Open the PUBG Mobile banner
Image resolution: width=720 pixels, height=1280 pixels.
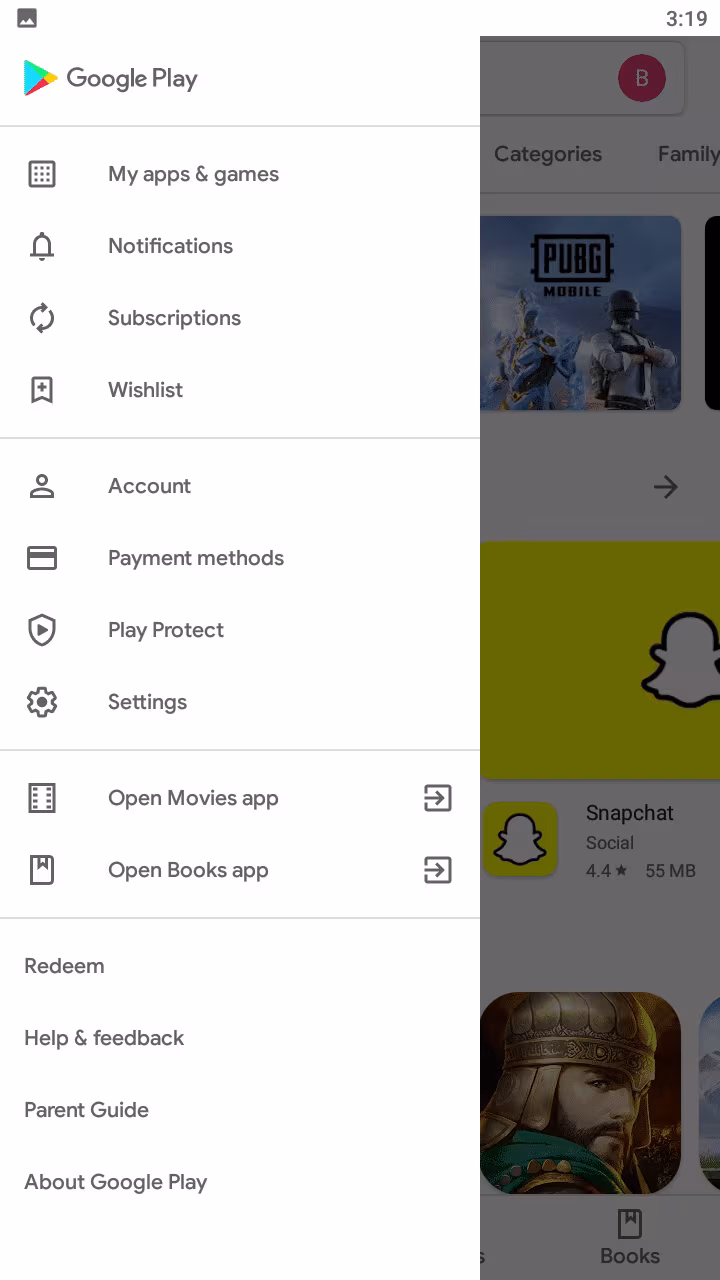(x=581, y=312)
